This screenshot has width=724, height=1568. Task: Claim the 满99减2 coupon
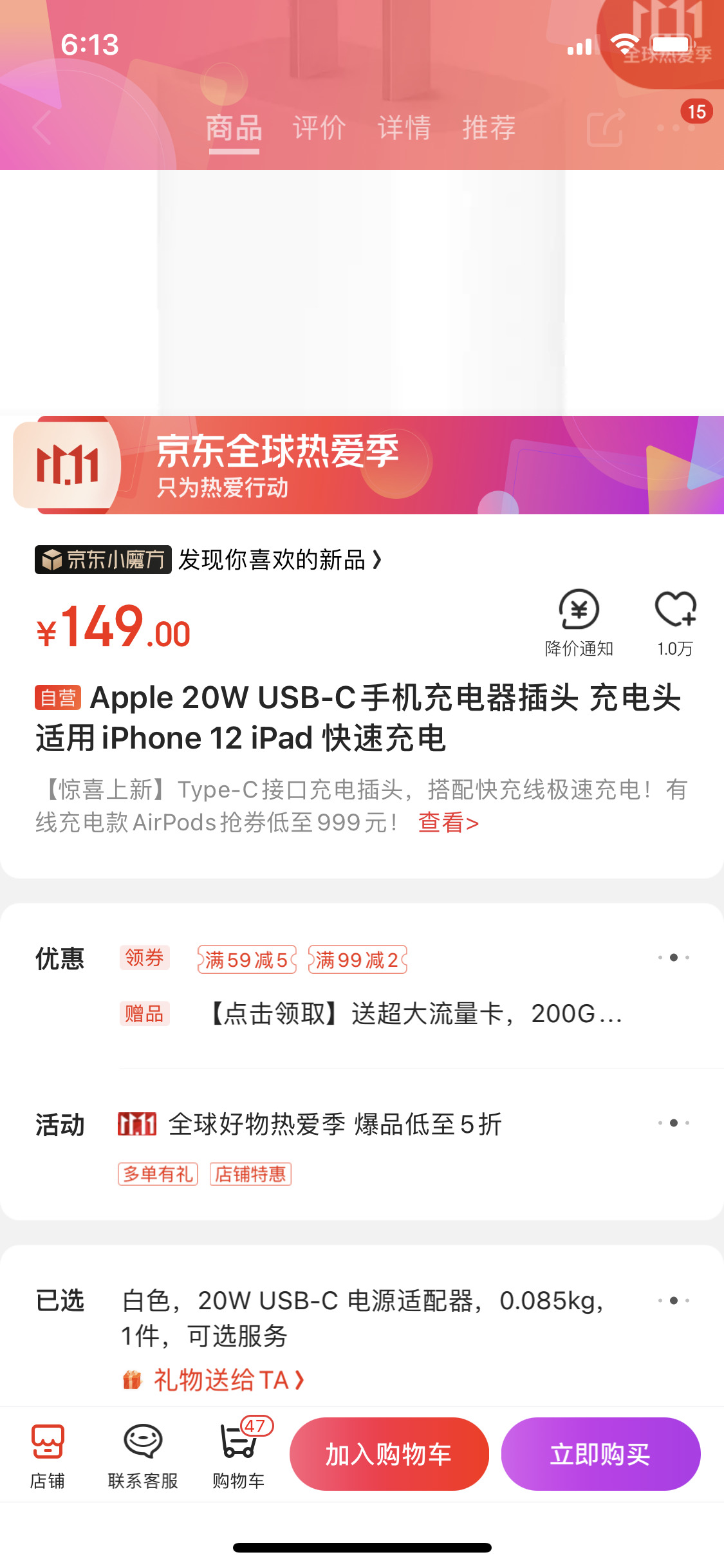click(x=358, y=960)
